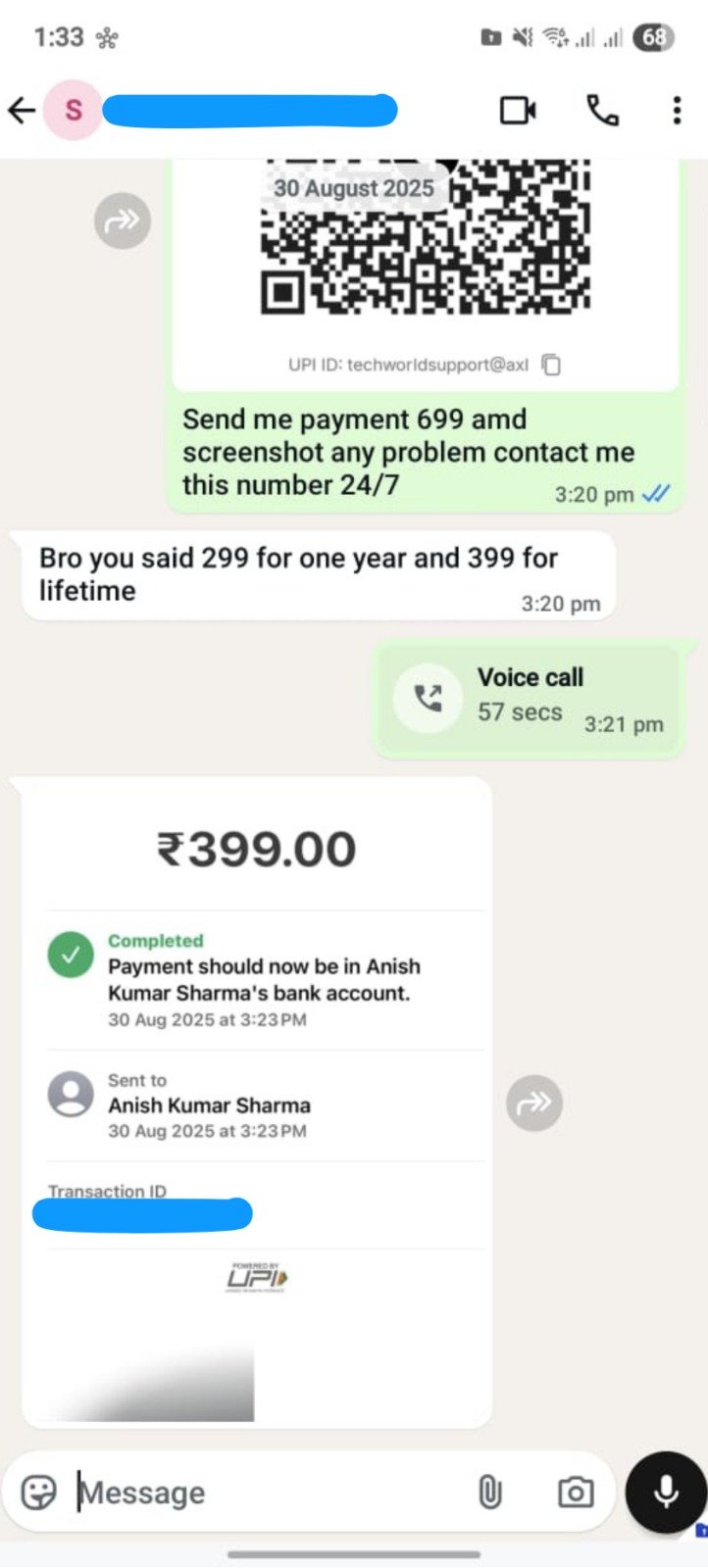Open the emoji and sticker picker
The image size is (708, 1568).
pyautogui.click(x=39, y=1493)
